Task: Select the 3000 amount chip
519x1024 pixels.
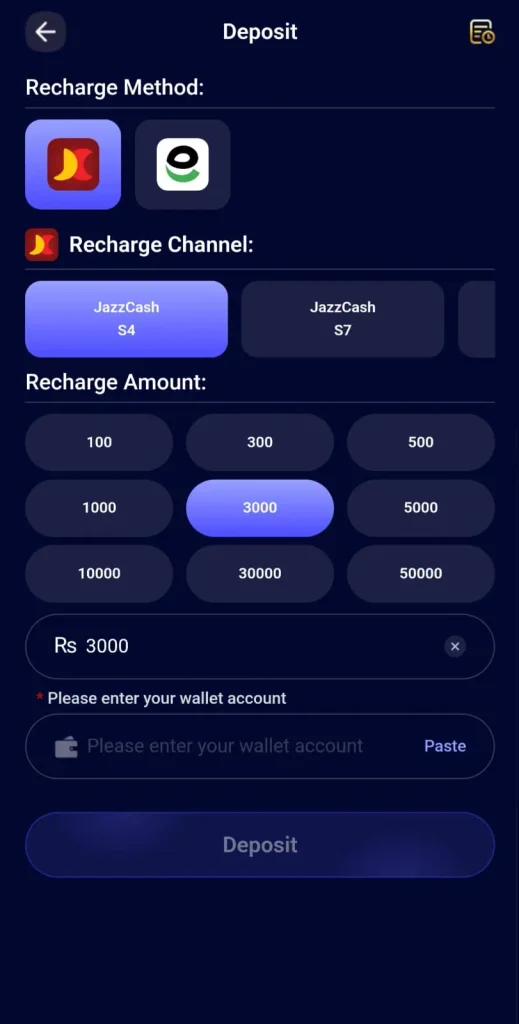Action: (260, 508)
